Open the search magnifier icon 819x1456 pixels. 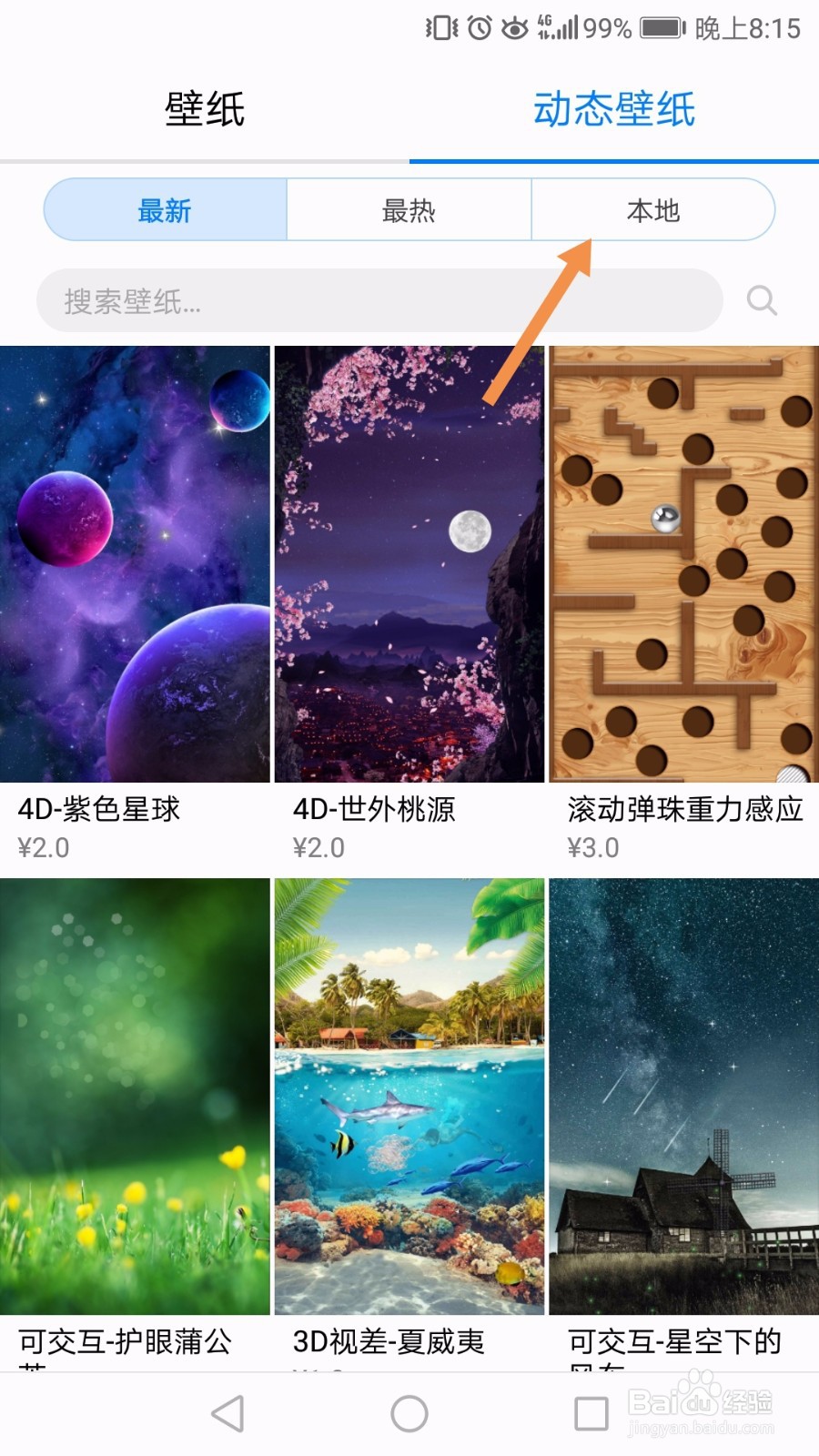pos(761,300)
